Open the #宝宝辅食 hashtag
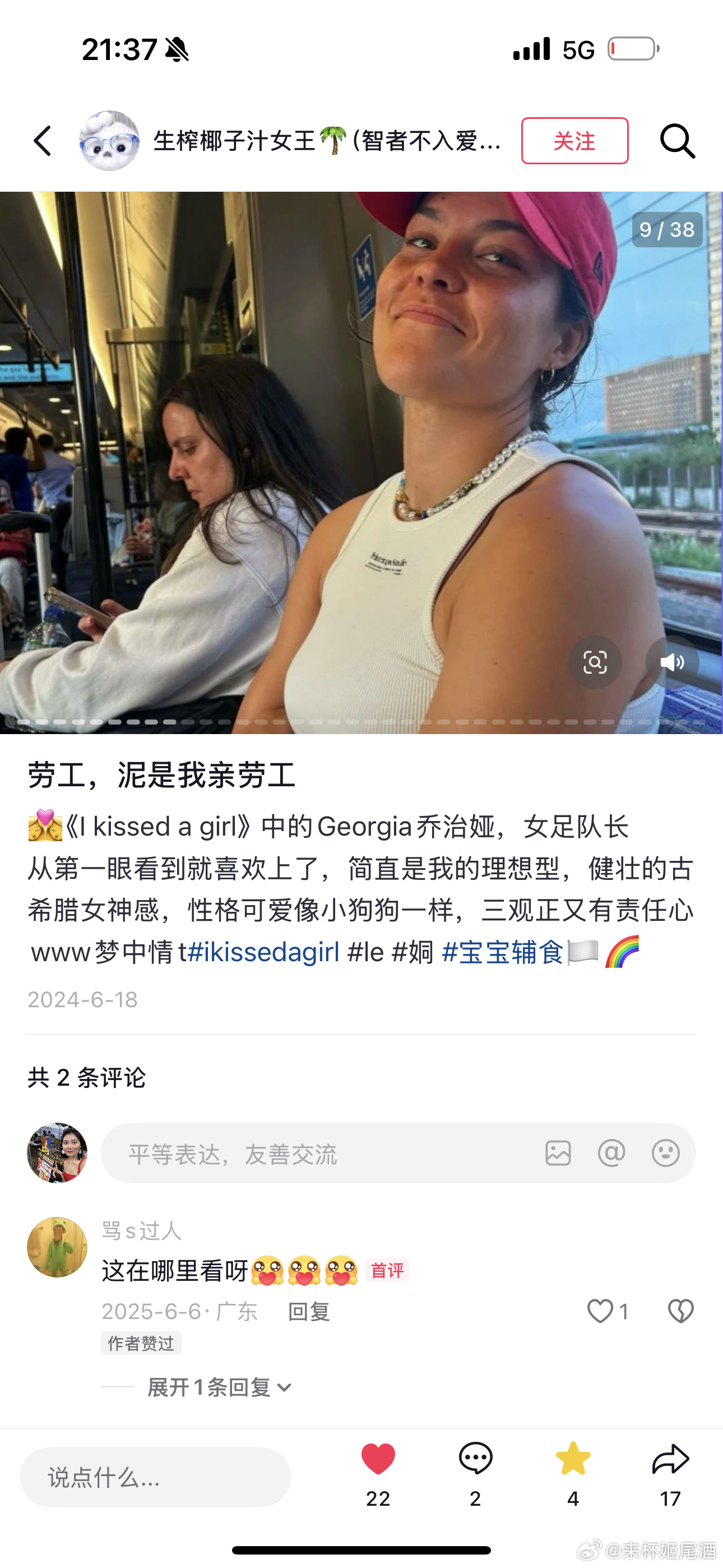Screen dimensions: 723x1568 tap(503, 952)
